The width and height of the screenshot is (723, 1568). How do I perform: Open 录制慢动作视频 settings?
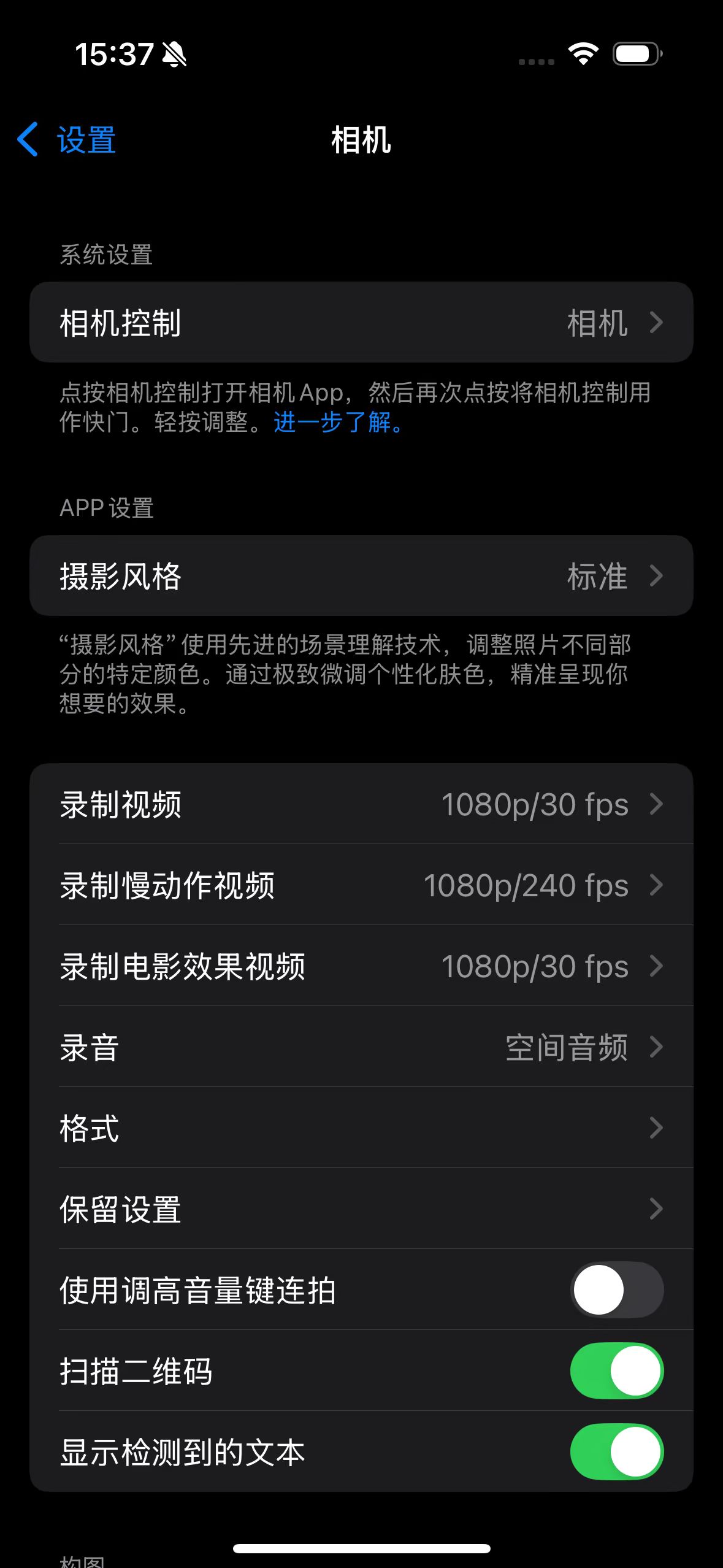[x=361, y=885]
